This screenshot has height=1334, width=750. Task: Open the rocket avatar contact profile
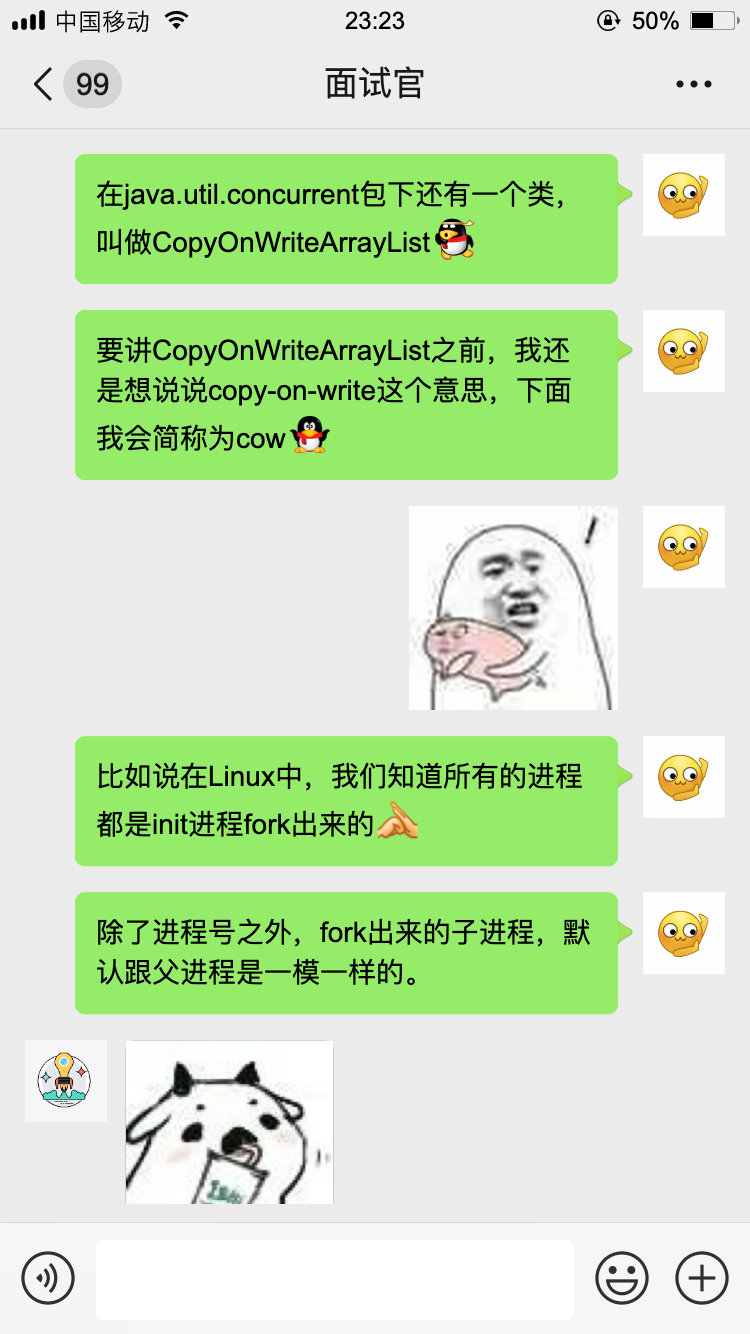tap(65, 1080)
